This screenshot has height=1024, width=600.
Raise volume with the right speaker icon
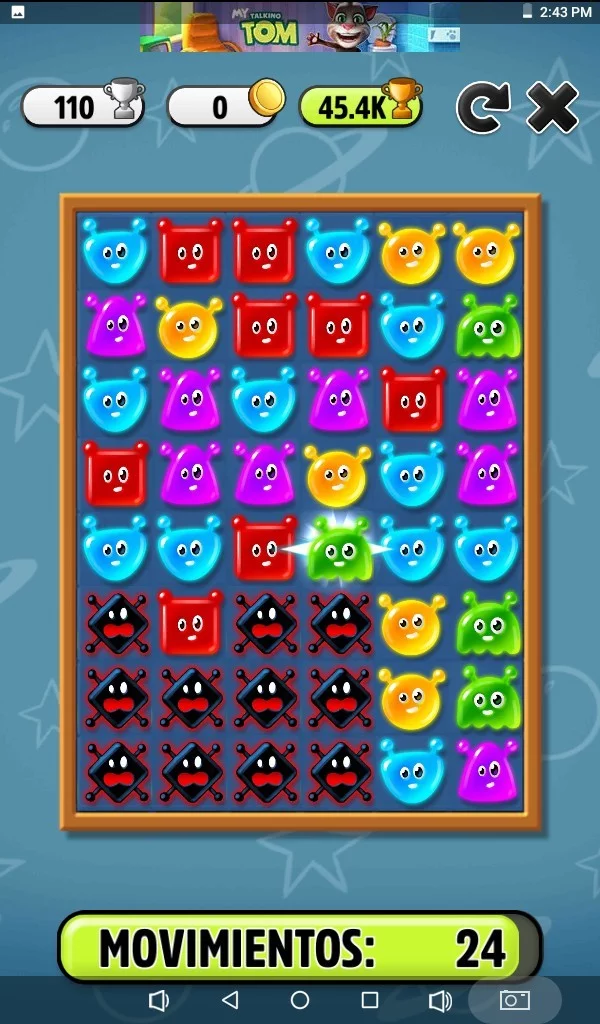pos(441,1000)
